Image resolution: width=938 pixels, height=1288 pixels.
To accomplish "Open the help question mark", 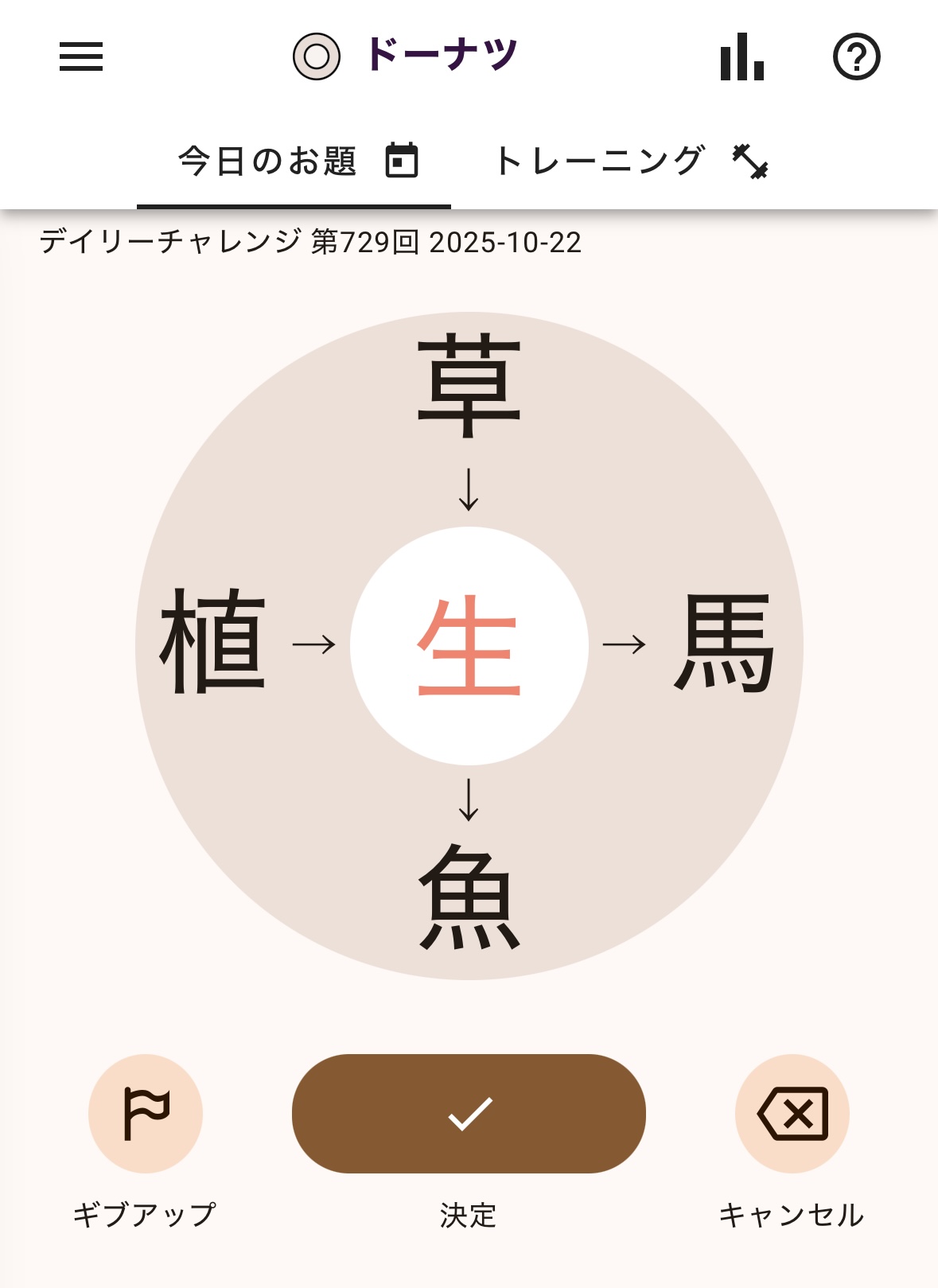I will point(856,56).
